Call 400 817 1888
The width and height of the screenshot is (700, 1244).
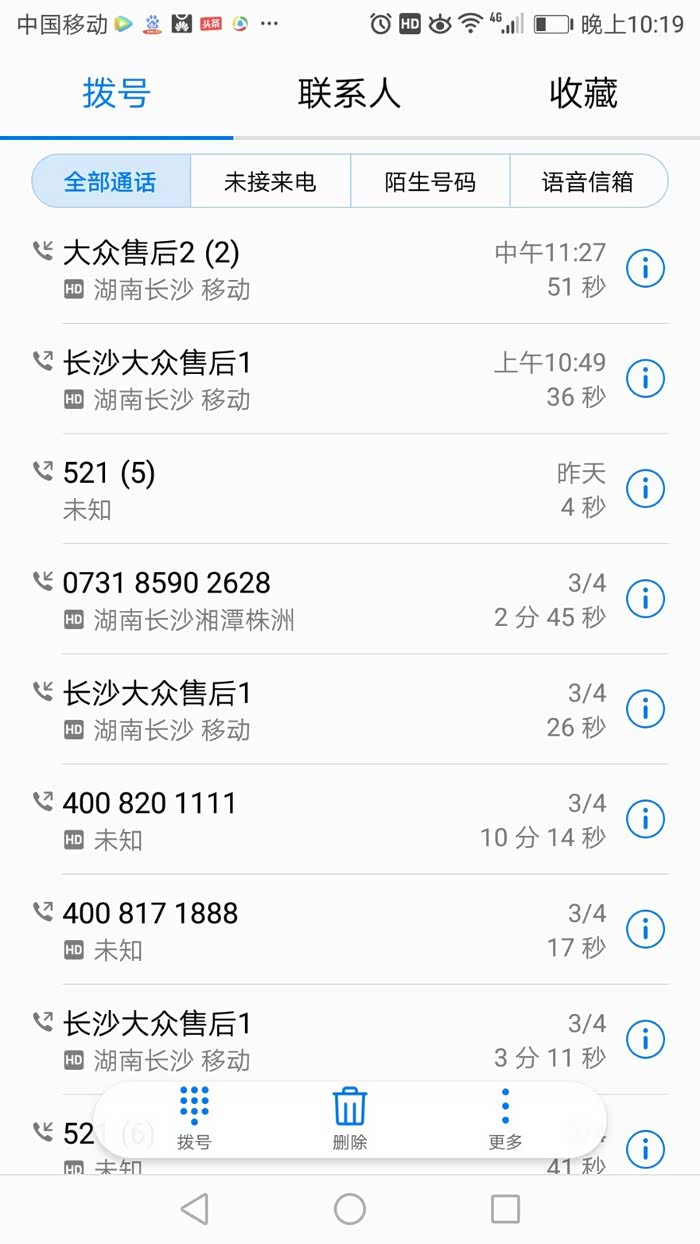pos(270,929)
